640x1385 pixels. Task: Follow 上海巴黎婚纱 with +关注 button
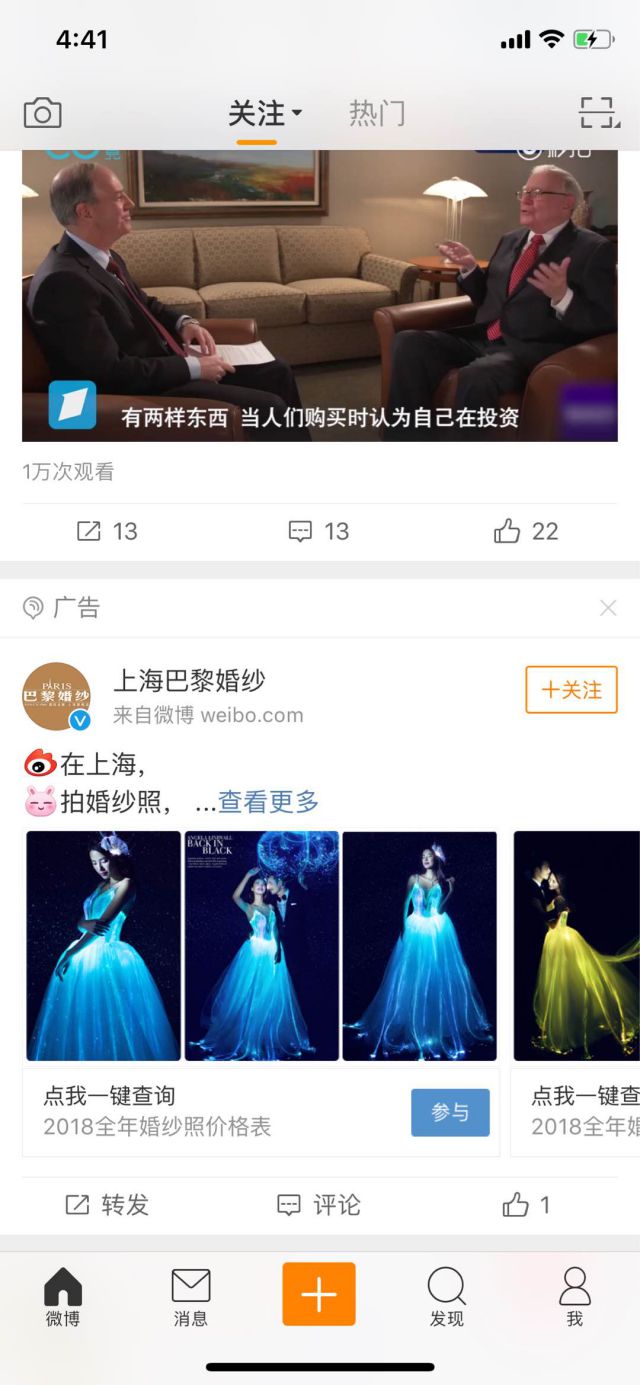click(571, 690)
